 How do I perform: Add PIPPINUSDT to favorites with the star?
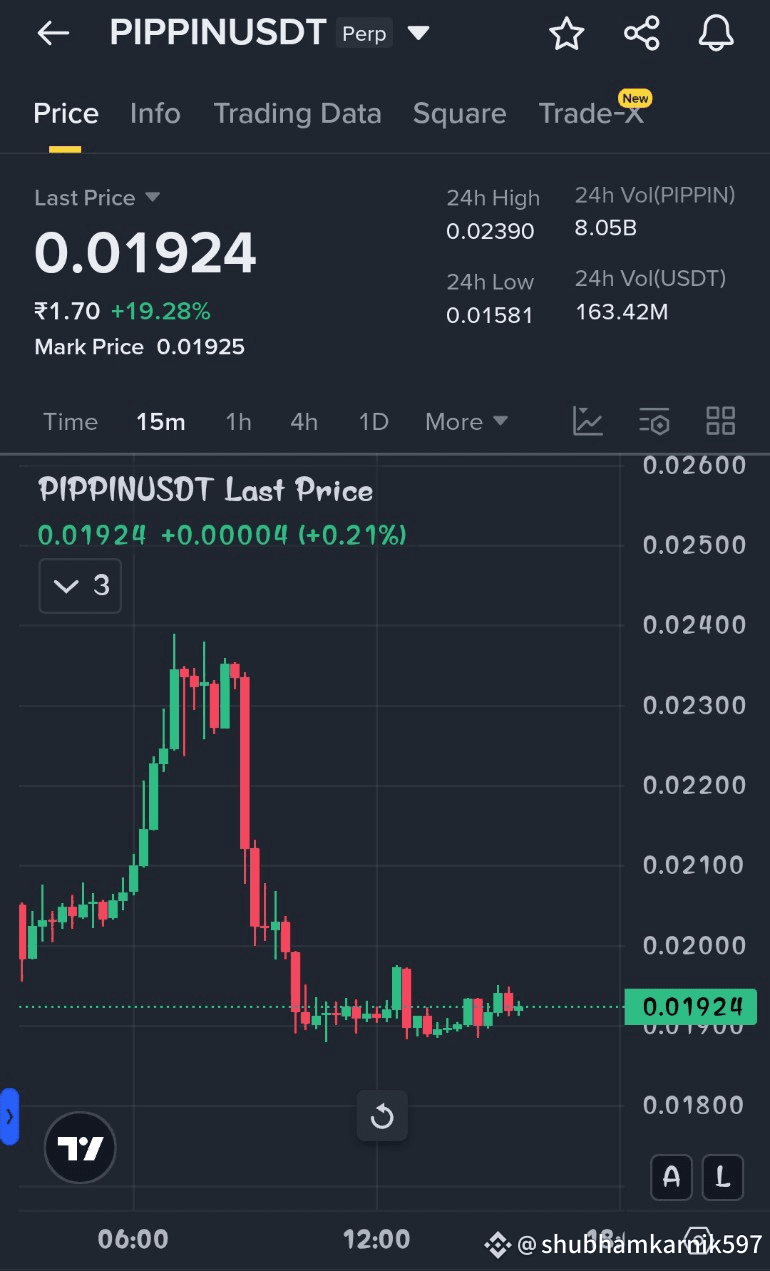pyautogui.click(x=567, y=33)
